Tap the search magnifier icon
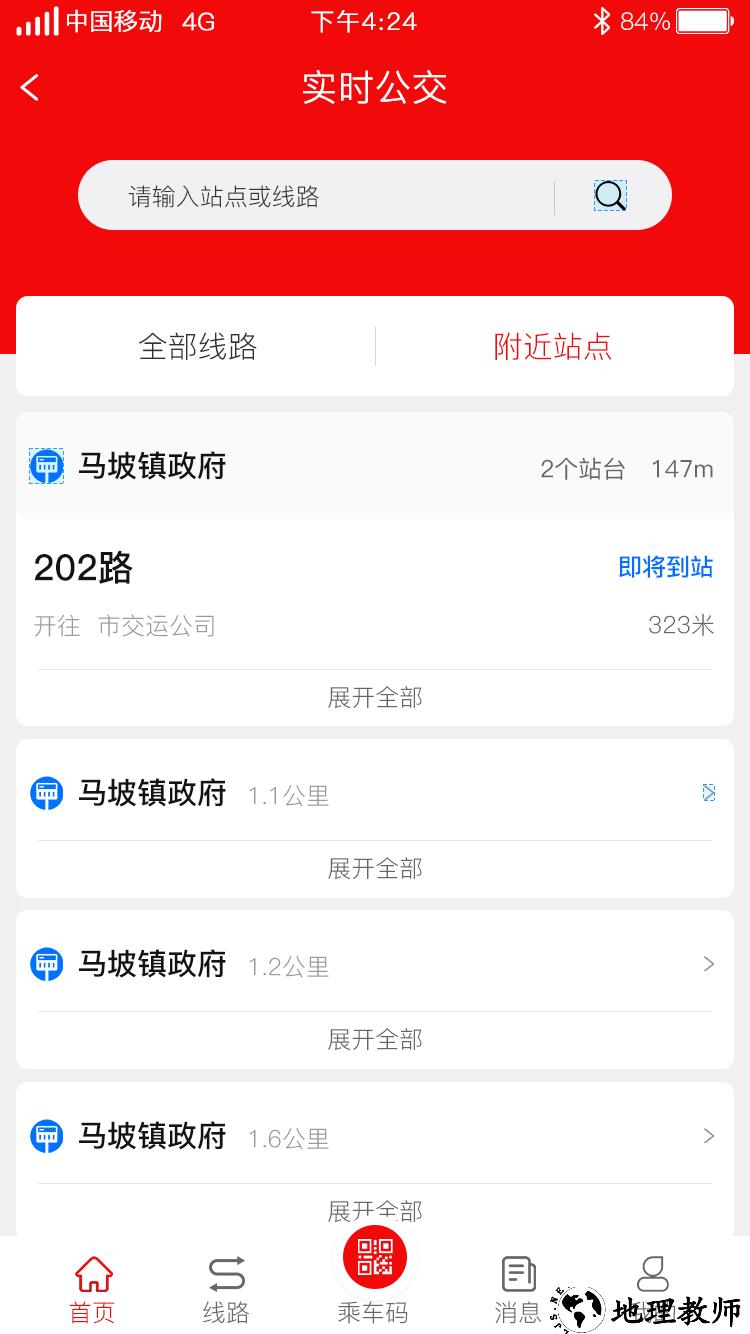750x1334 pixels. pyautogui.click(x=609, y=195)
